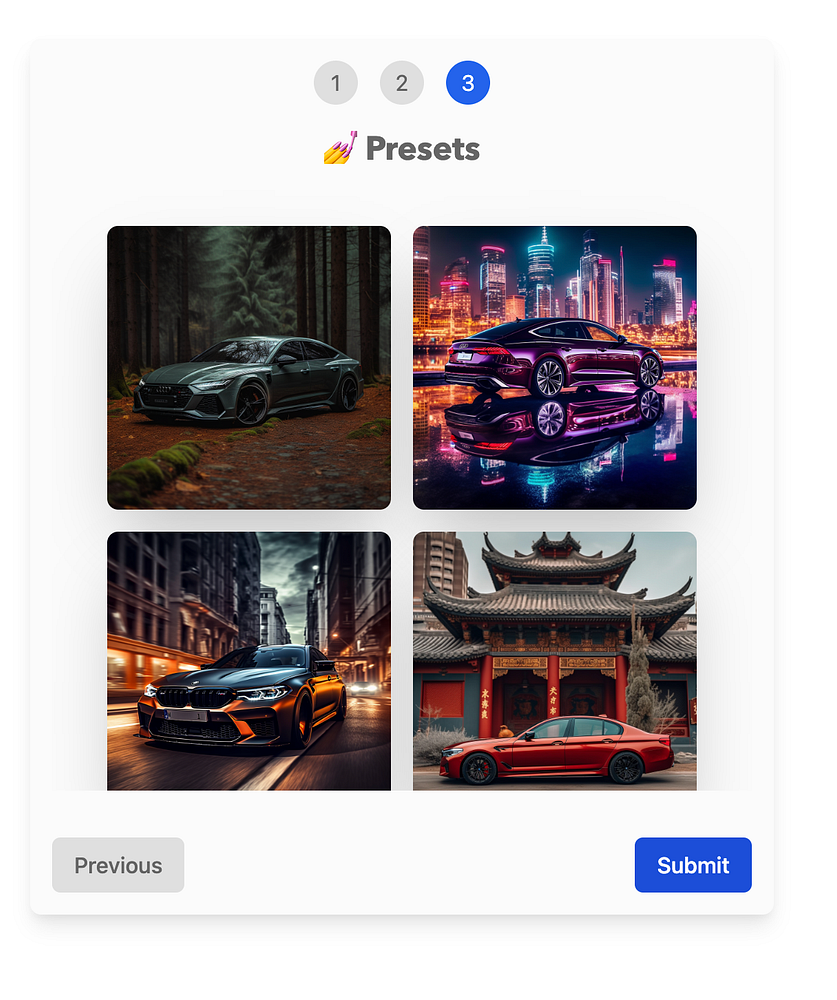Screen dimensions: 837x1000
Task: Go to step 2
Action: pos(402,83)
